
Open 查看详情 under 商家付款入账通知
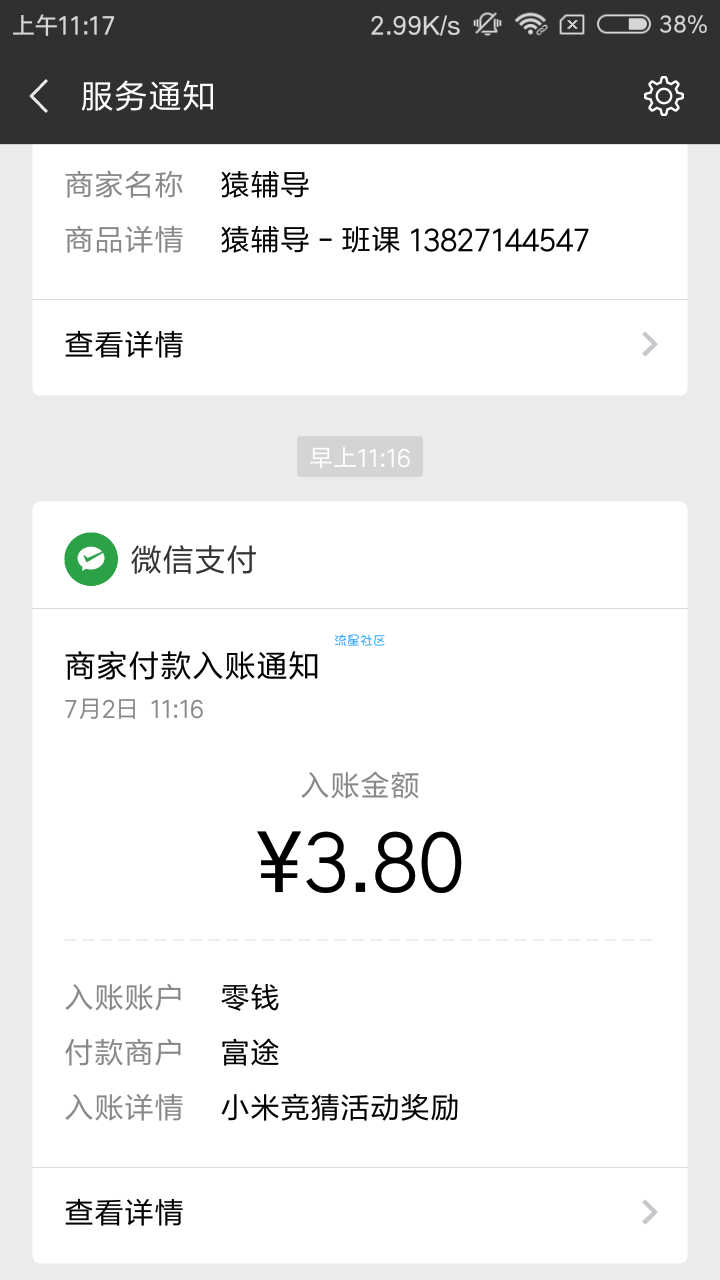[x=360, y=1214]
